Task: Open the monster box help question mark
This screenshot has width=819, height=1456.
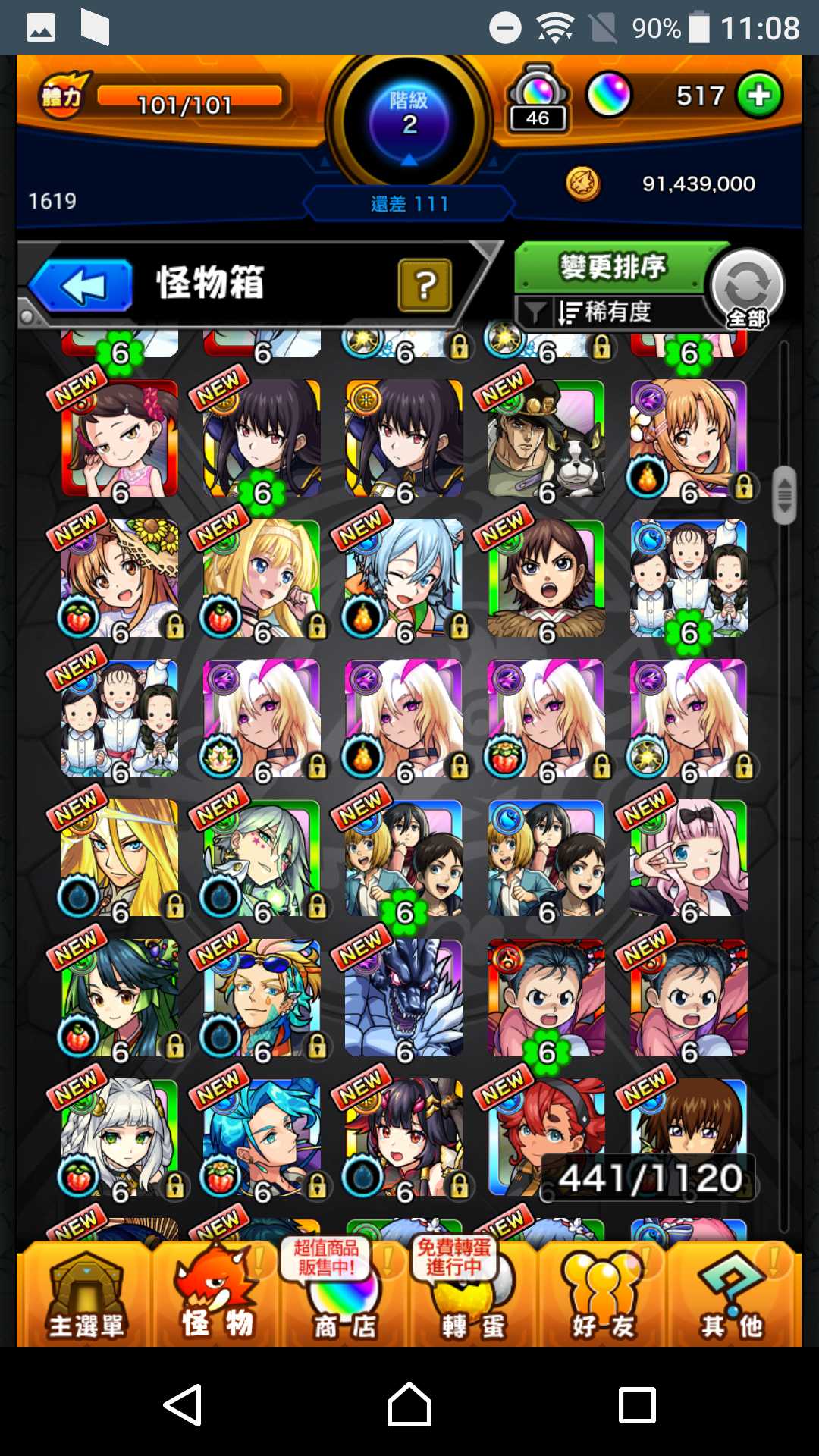Action: click(x=425, y=286)
